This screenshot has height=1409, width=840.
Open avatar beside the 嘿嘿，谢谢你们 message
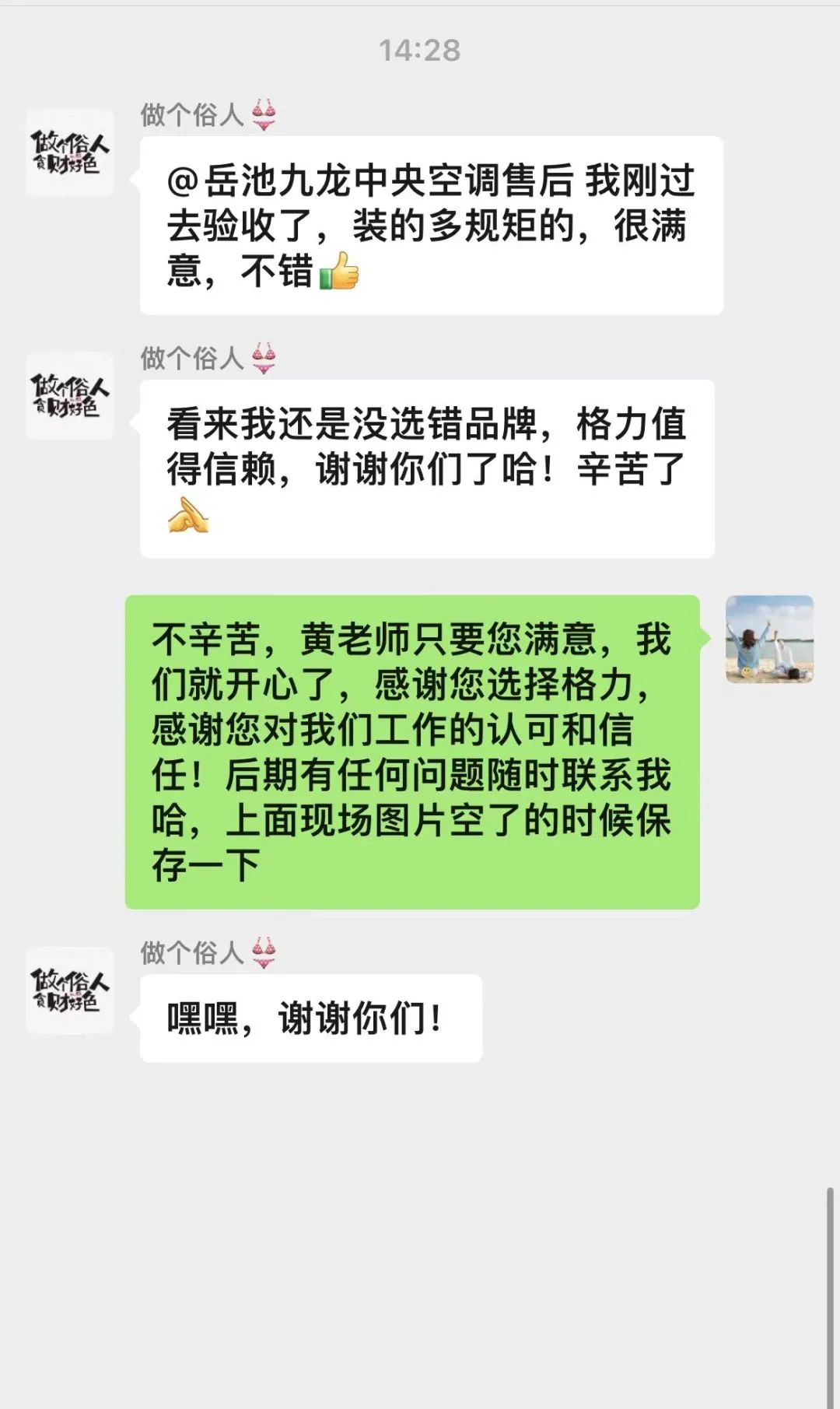click(x=70, y=990)
